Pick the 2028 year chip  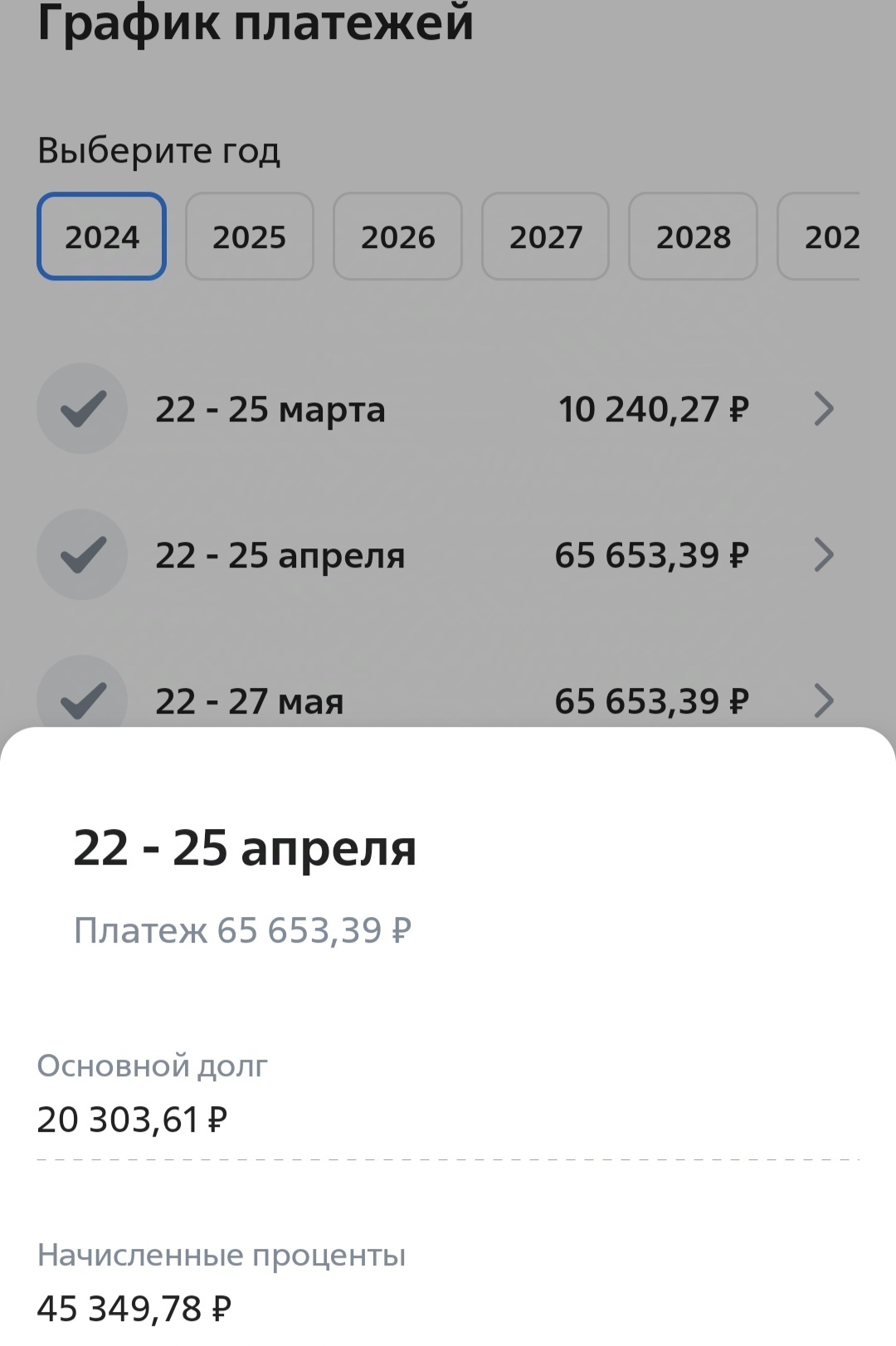click(x=693, y=237)
